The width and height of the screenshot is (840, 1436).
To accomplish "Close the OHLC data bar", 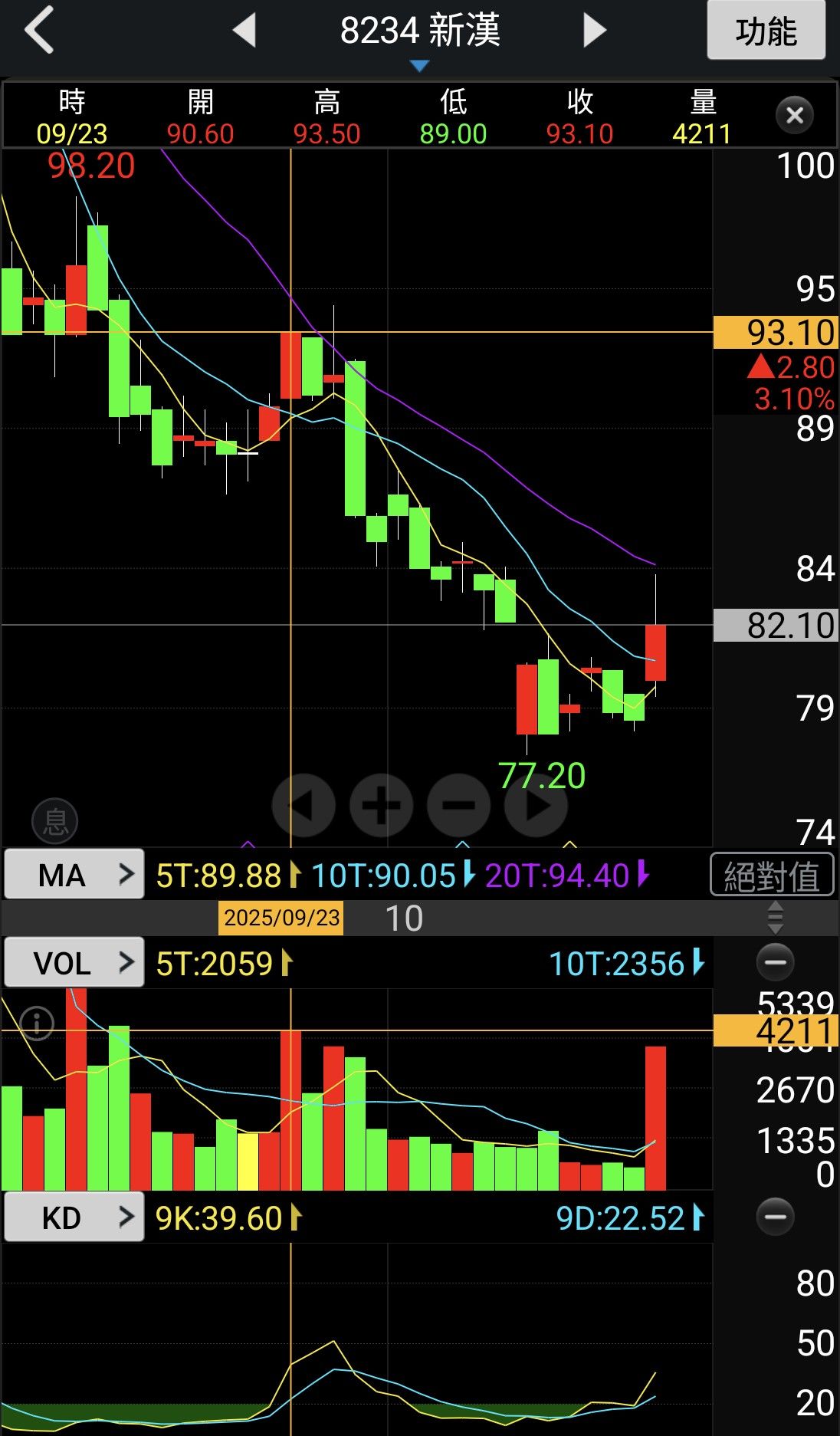I will (795, 116).
